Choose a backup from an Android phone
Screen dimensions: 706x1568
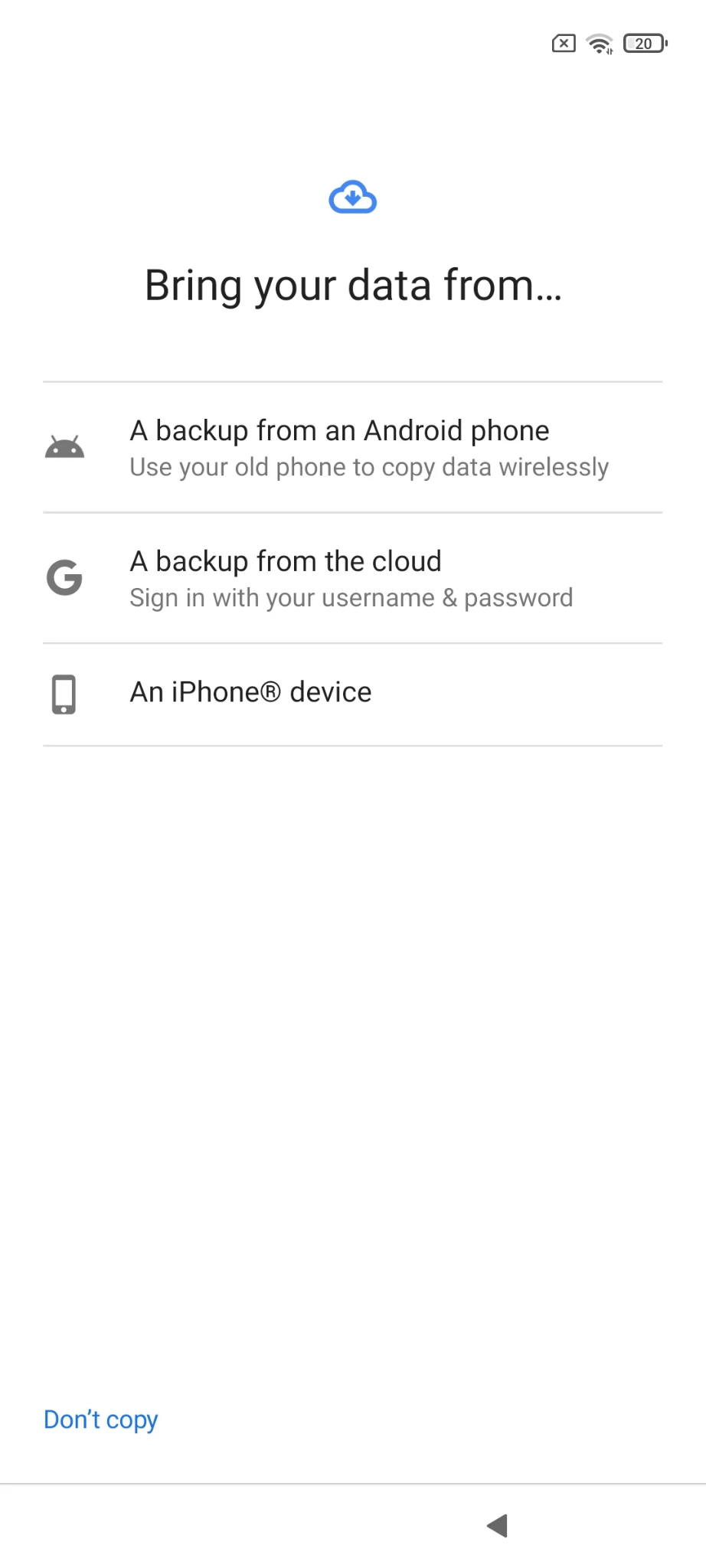[x=352, y=447]
